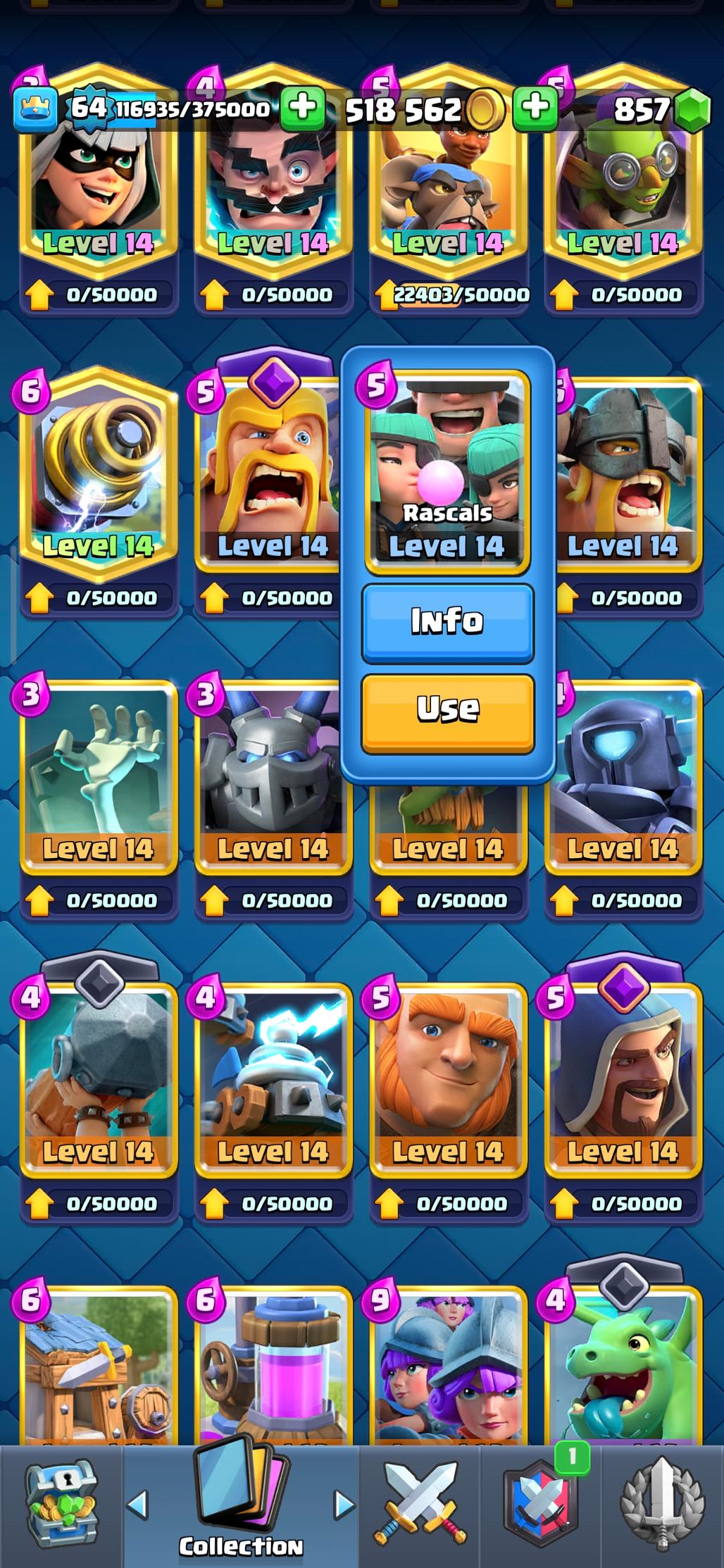
Task: Tap the Info button for Rascals
Action: click(447, 622)
